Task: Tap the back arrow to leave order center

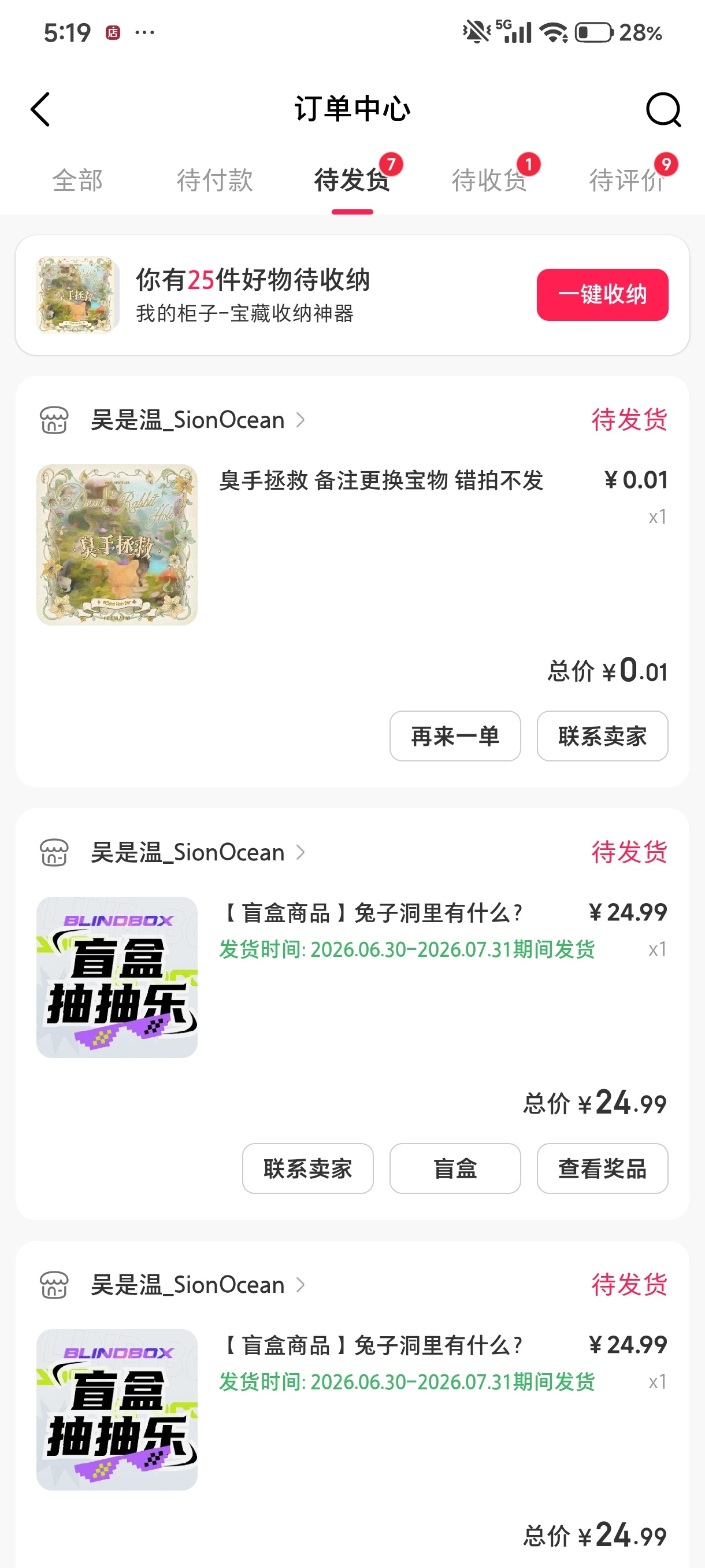Action: 39,110
